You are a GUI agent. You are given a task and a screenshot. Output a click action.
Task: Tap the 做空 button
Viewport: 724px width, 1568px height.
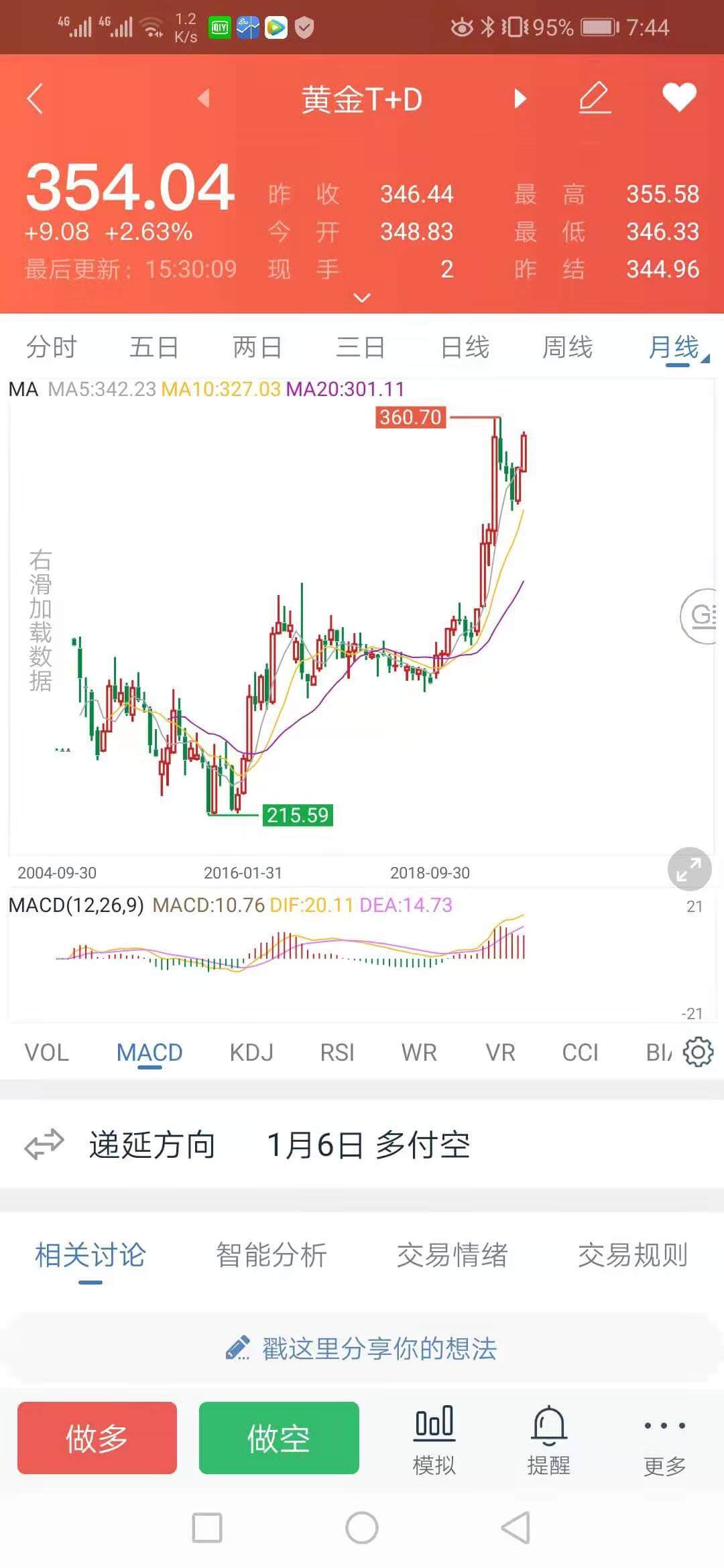point(279,1437)
